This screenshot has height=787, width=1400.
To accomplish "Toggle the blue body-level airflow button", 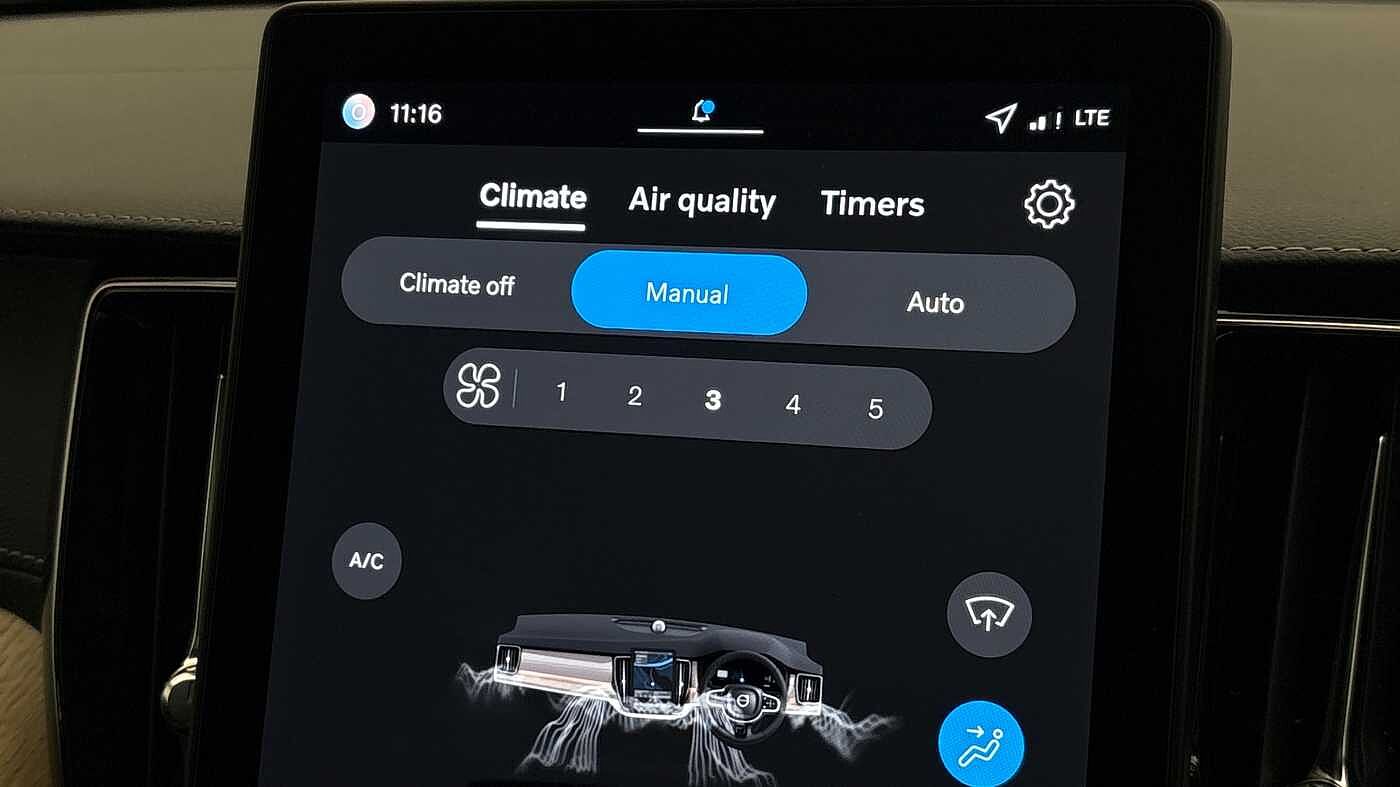I will (x=981, y=745).
